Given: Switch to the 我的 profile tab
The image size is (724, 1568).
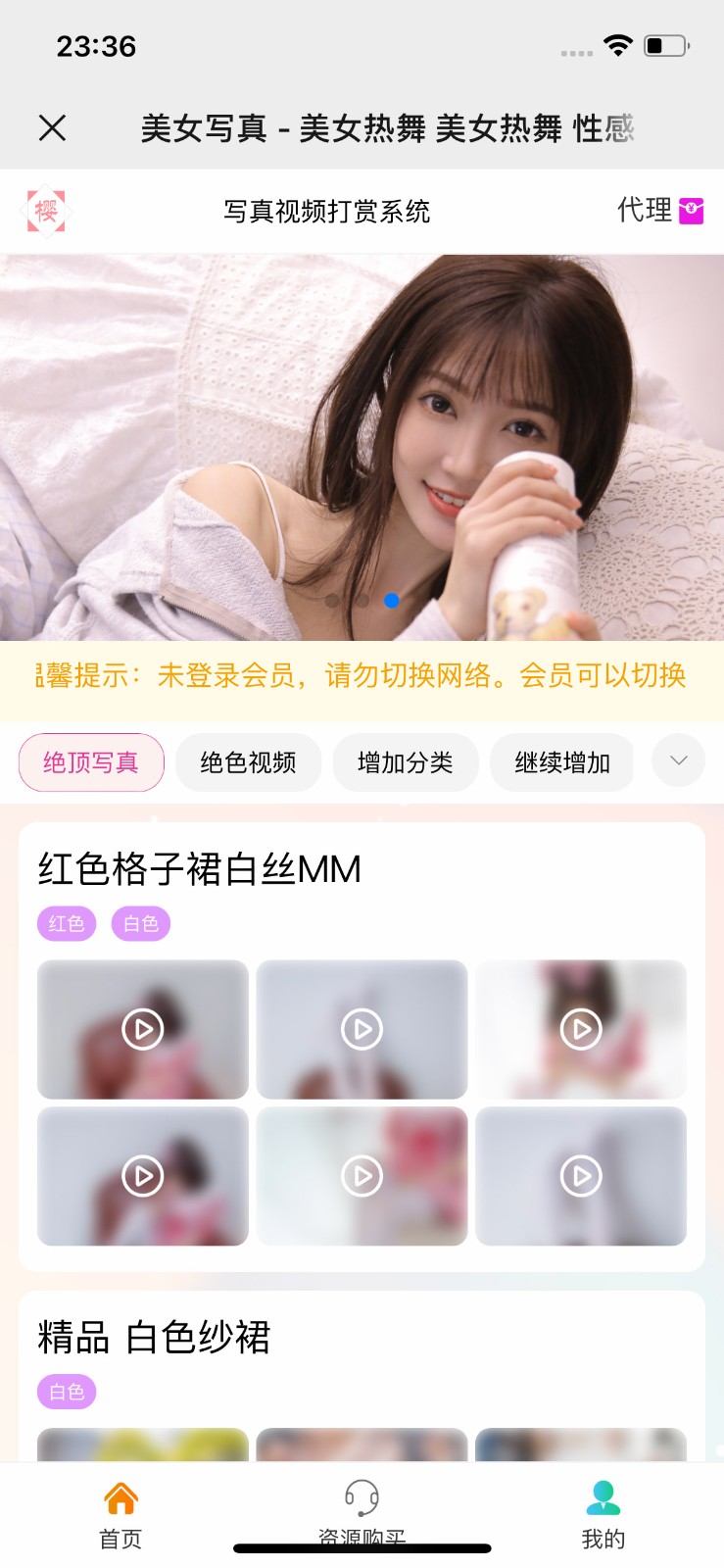Looking at the screenshot, I should click(603, 1514).
